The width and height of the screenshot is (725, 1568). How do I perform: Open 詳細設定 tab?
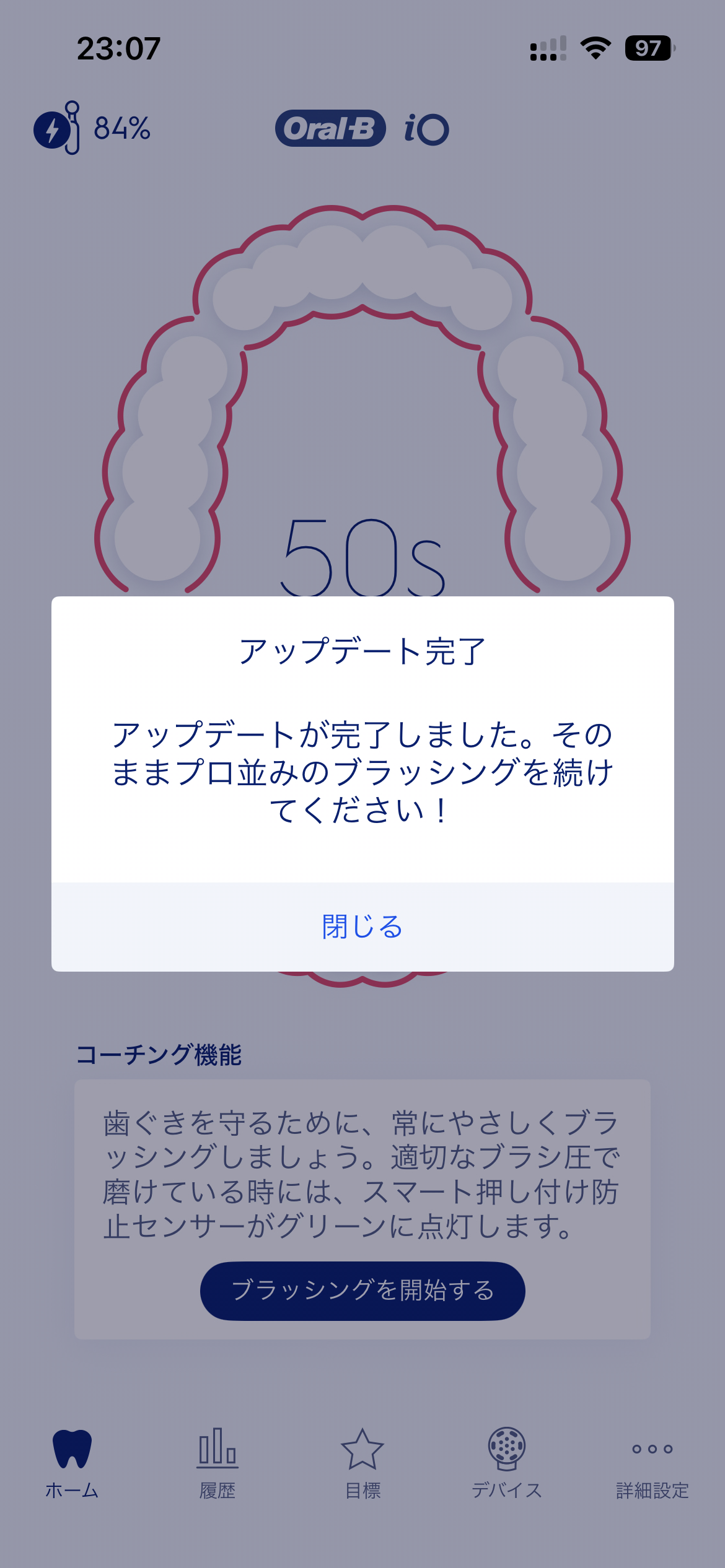point(652,1463)
